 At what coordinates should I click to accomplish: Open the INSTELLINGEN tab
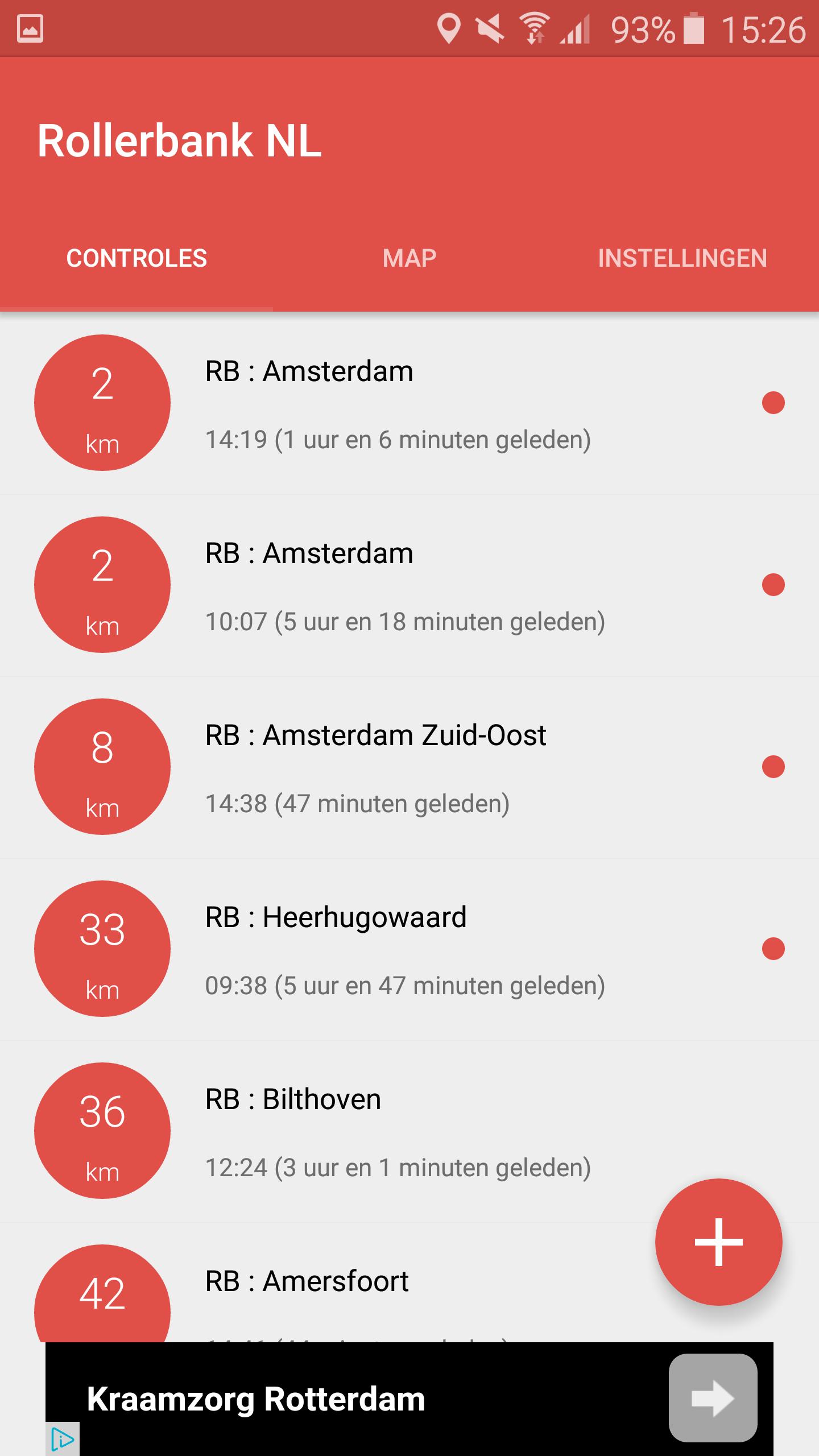682,258
